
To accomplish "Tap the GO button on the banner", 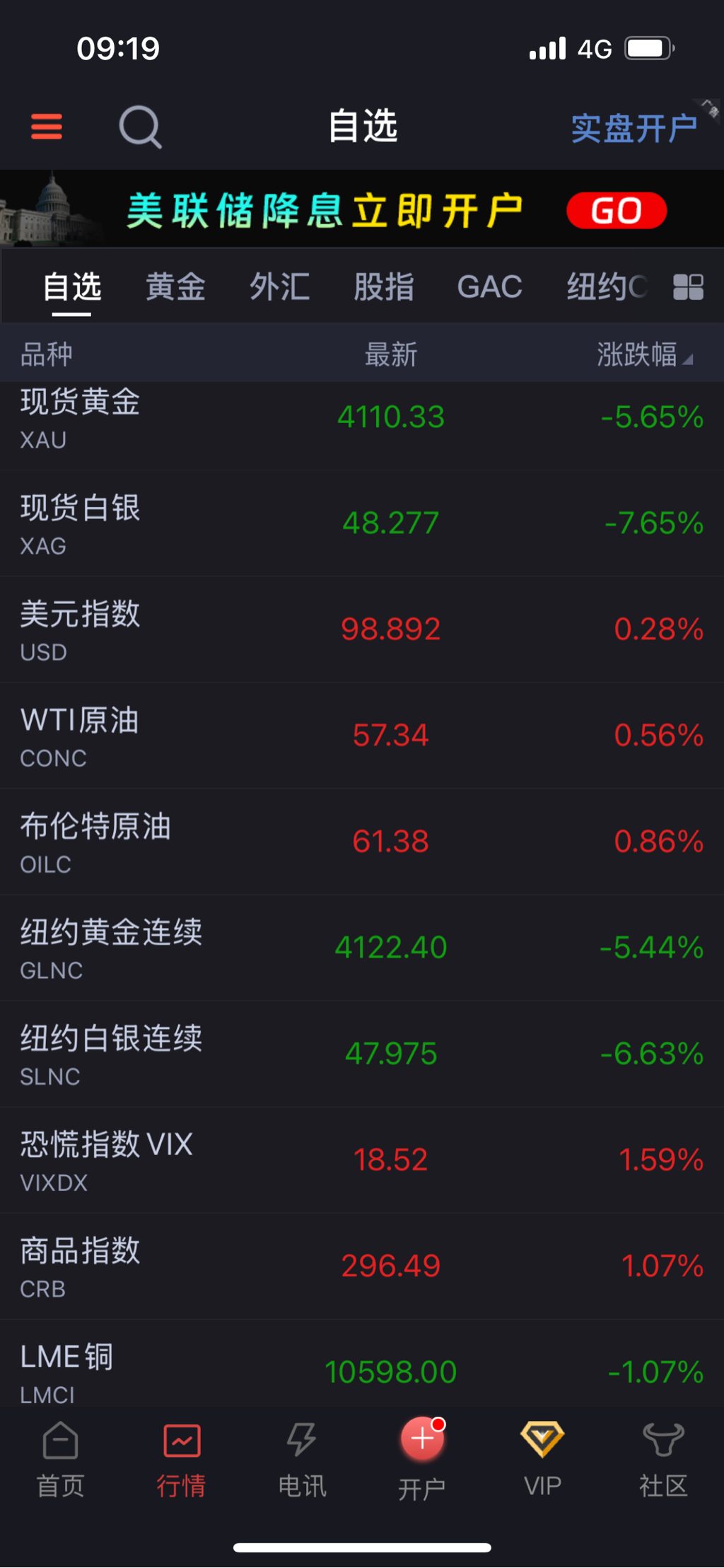I will [x=616, y=211].
